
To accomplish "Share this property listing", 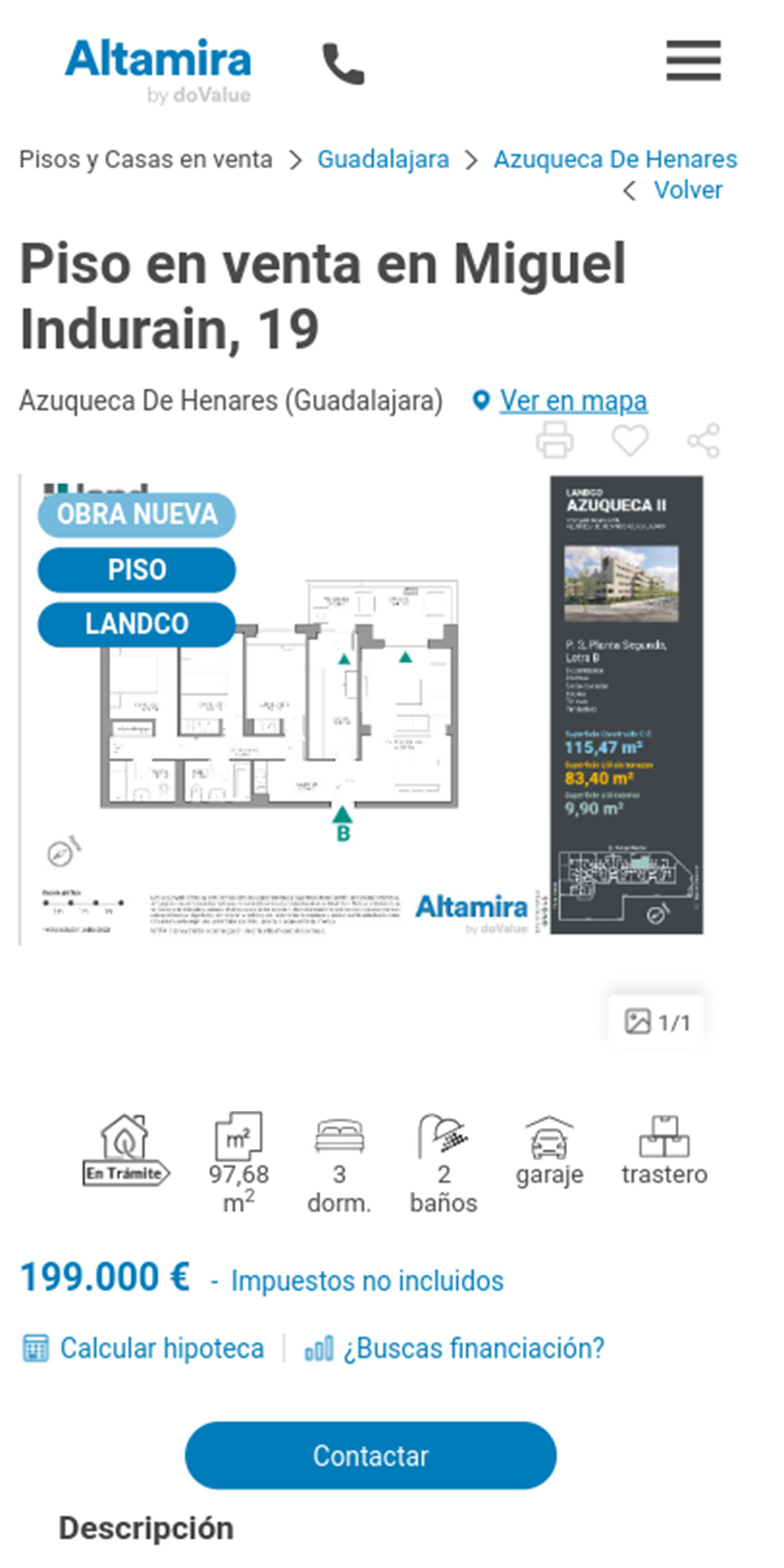I will [704, 440].
